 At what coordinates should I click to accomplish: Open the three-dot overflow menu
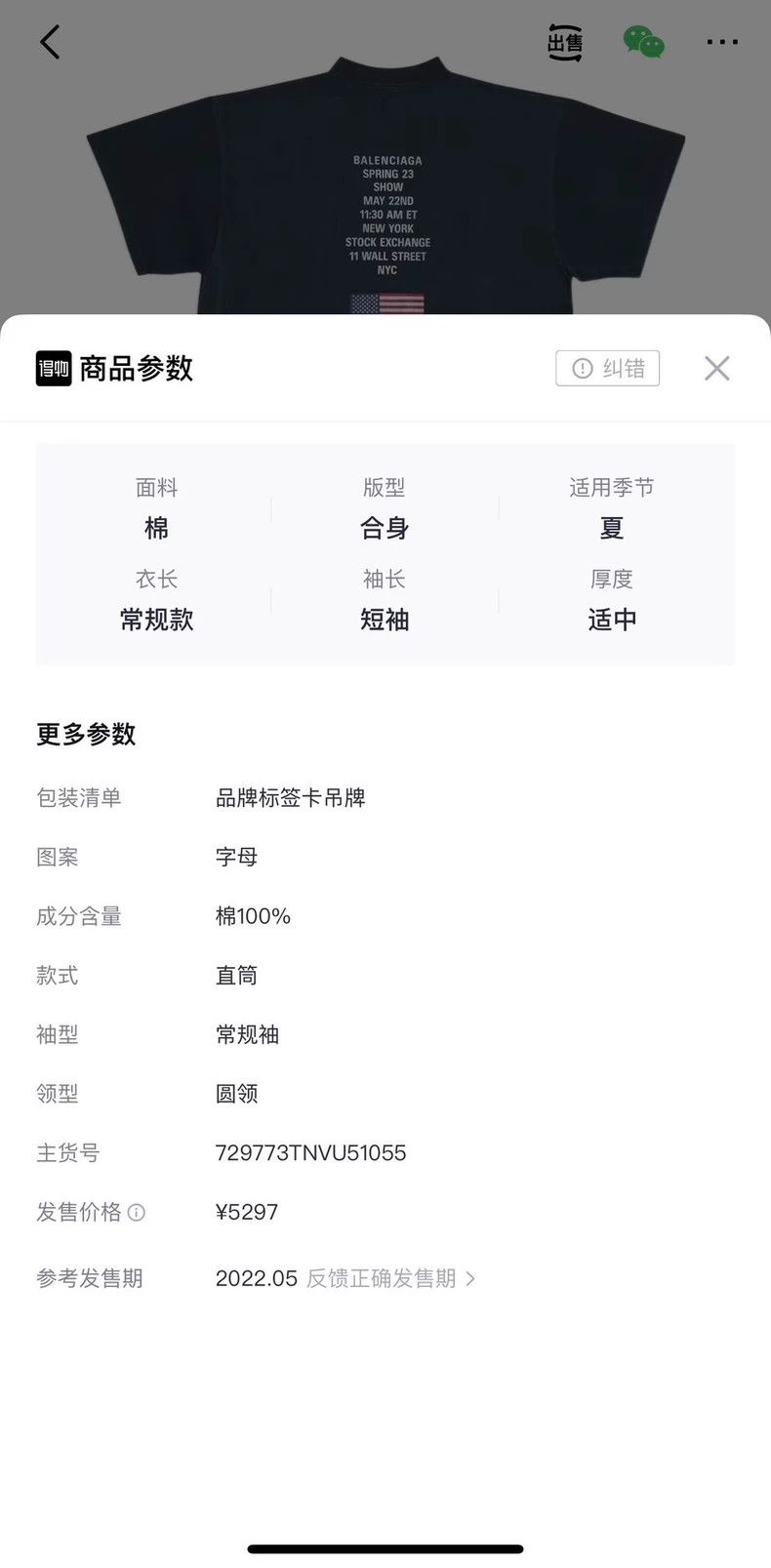(x=722, y=42)
